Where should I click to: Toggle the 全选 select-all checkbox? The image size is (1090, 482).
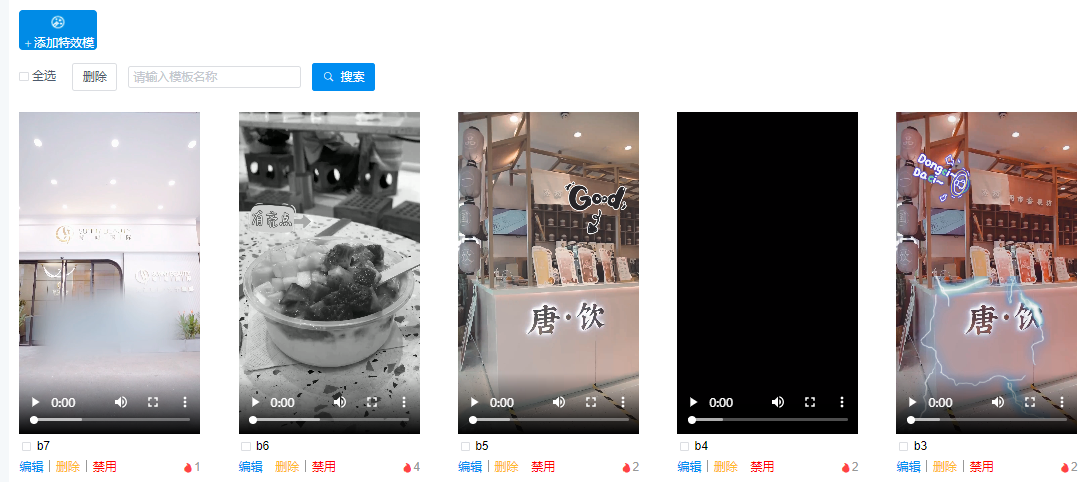coord(25,76)
